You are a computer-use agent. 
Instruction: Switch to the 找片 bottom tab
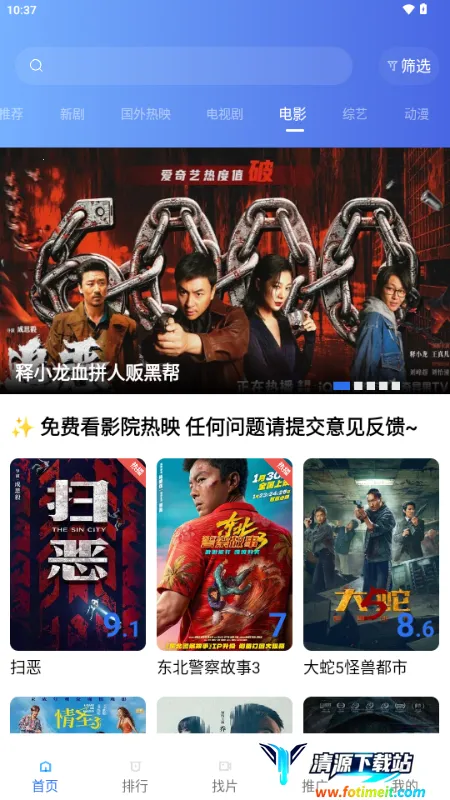(x=225, y=776)
